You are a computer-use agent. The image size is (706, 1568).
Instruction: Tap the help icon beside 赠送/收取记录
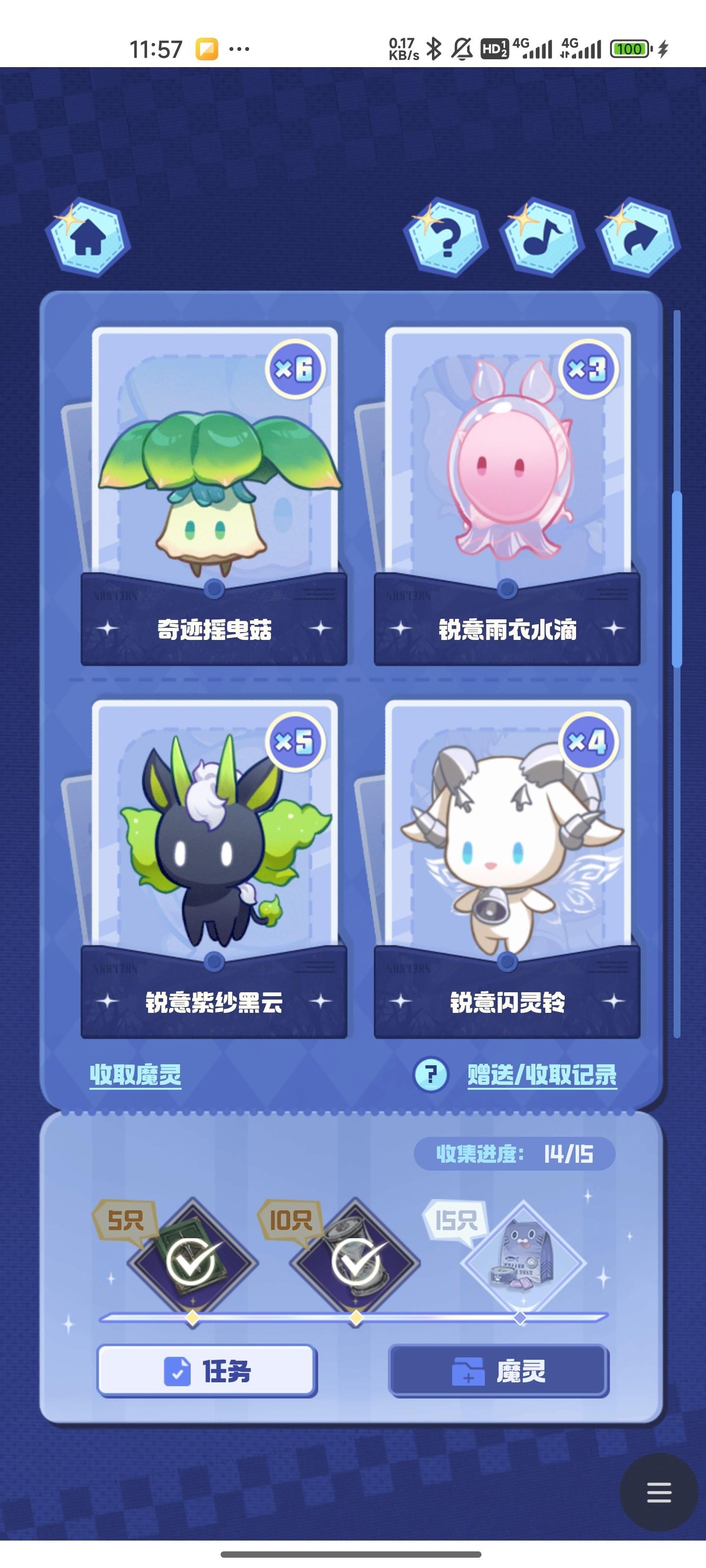pyautogui.click(x=430, y=1075)
